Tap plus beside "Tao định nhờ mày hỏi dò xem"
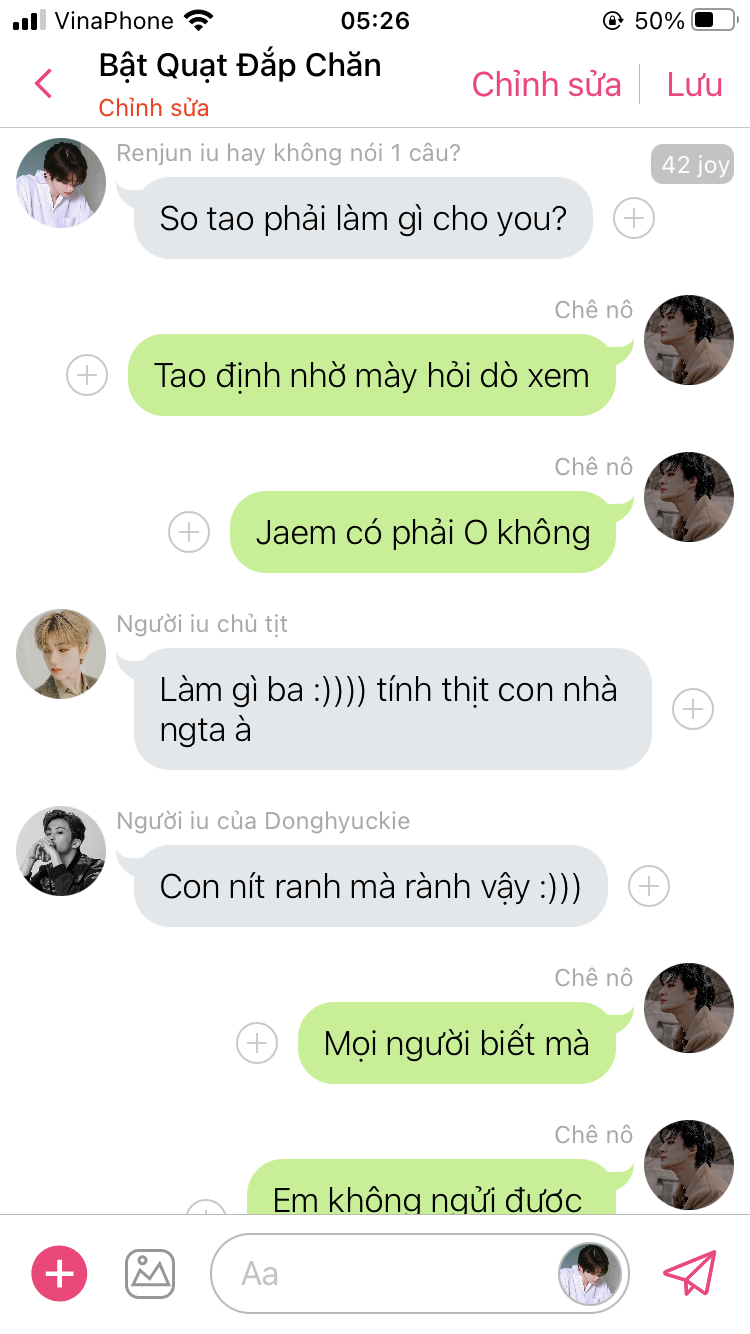The width and height of the screenshot is (750, 1334). (x=87, y=375)
